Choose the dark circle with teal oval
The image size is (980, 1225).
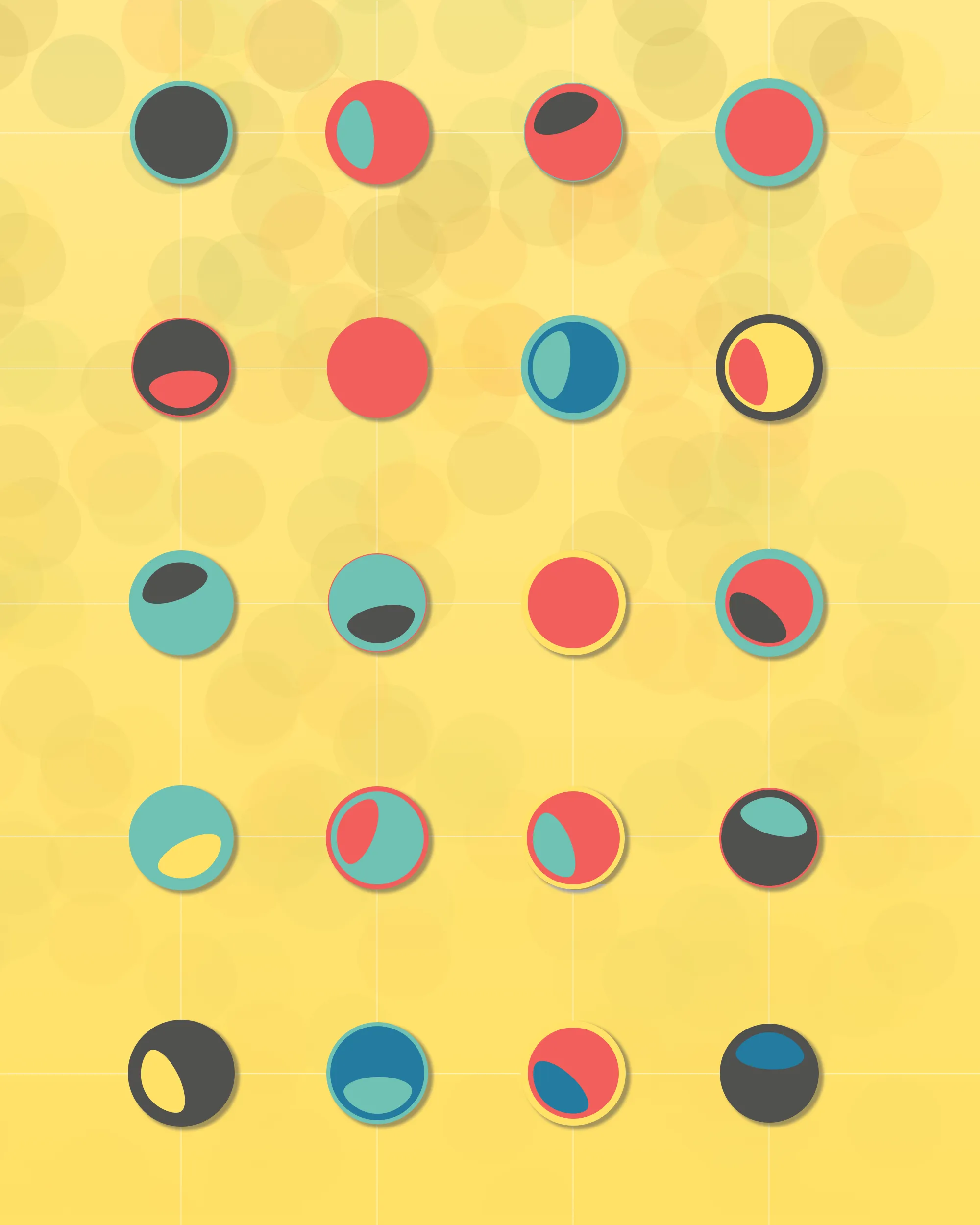click(769, 837)
